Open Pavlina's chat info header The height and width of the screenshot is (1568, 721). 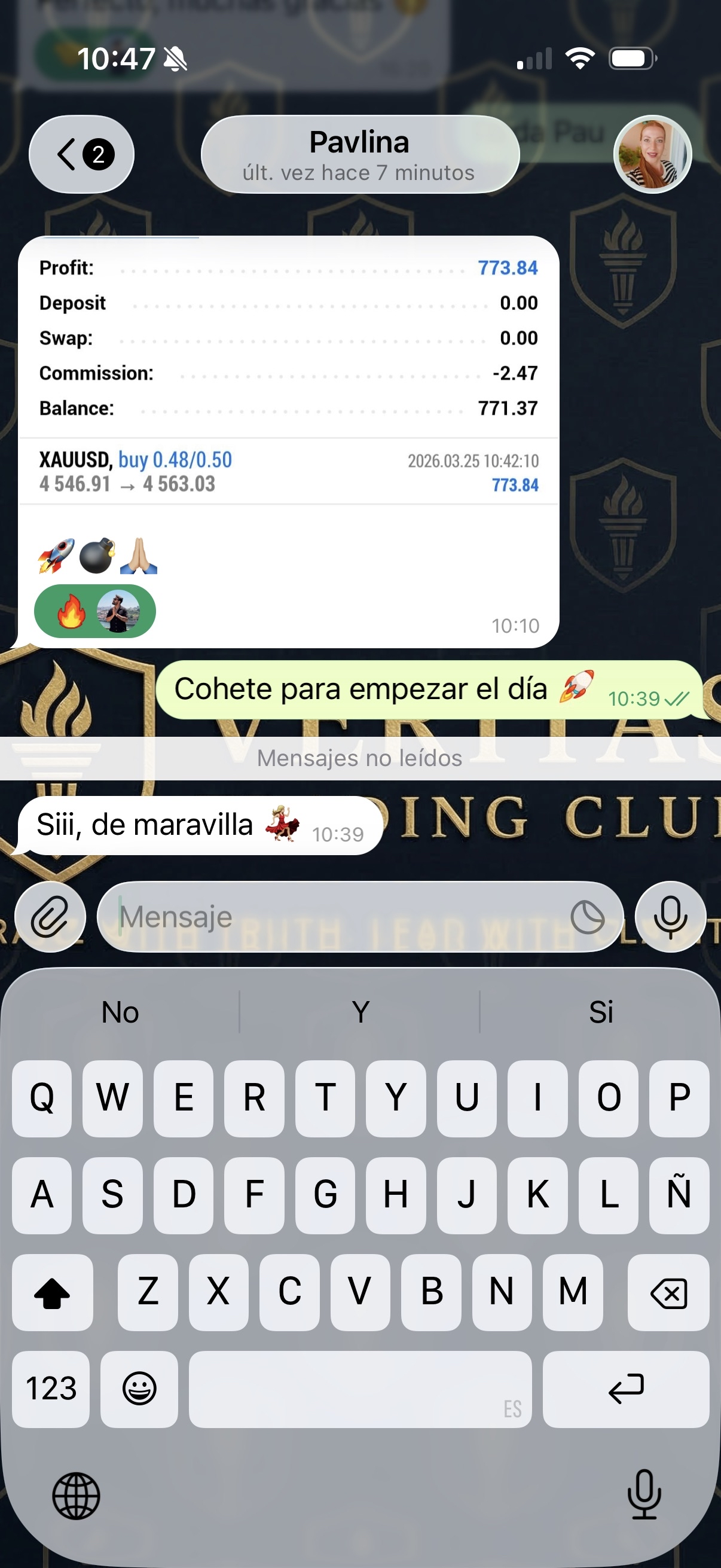359,155
